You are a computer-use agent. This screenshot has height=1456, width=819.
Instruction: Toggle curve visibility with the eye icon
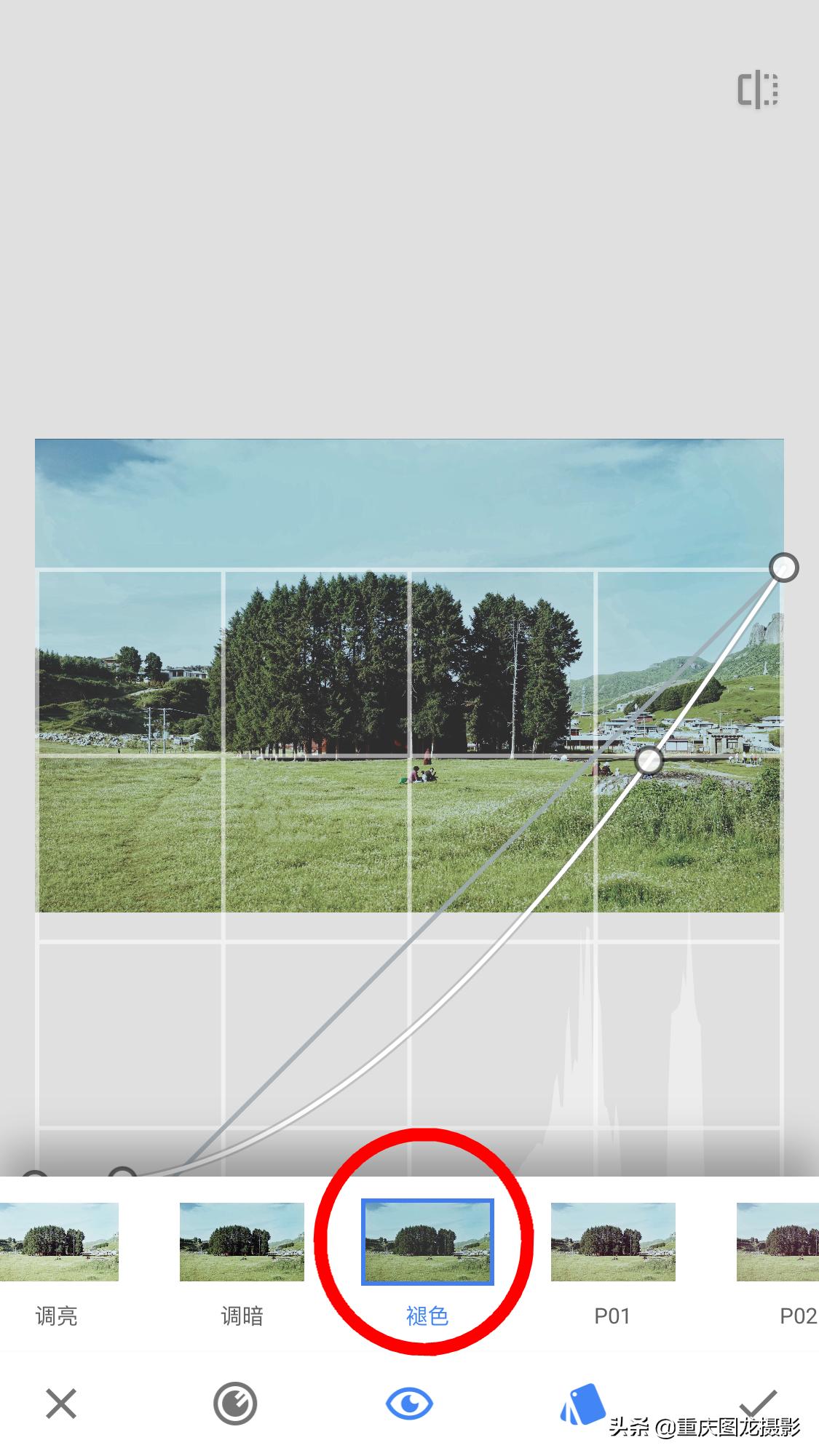pos(409,1403)
